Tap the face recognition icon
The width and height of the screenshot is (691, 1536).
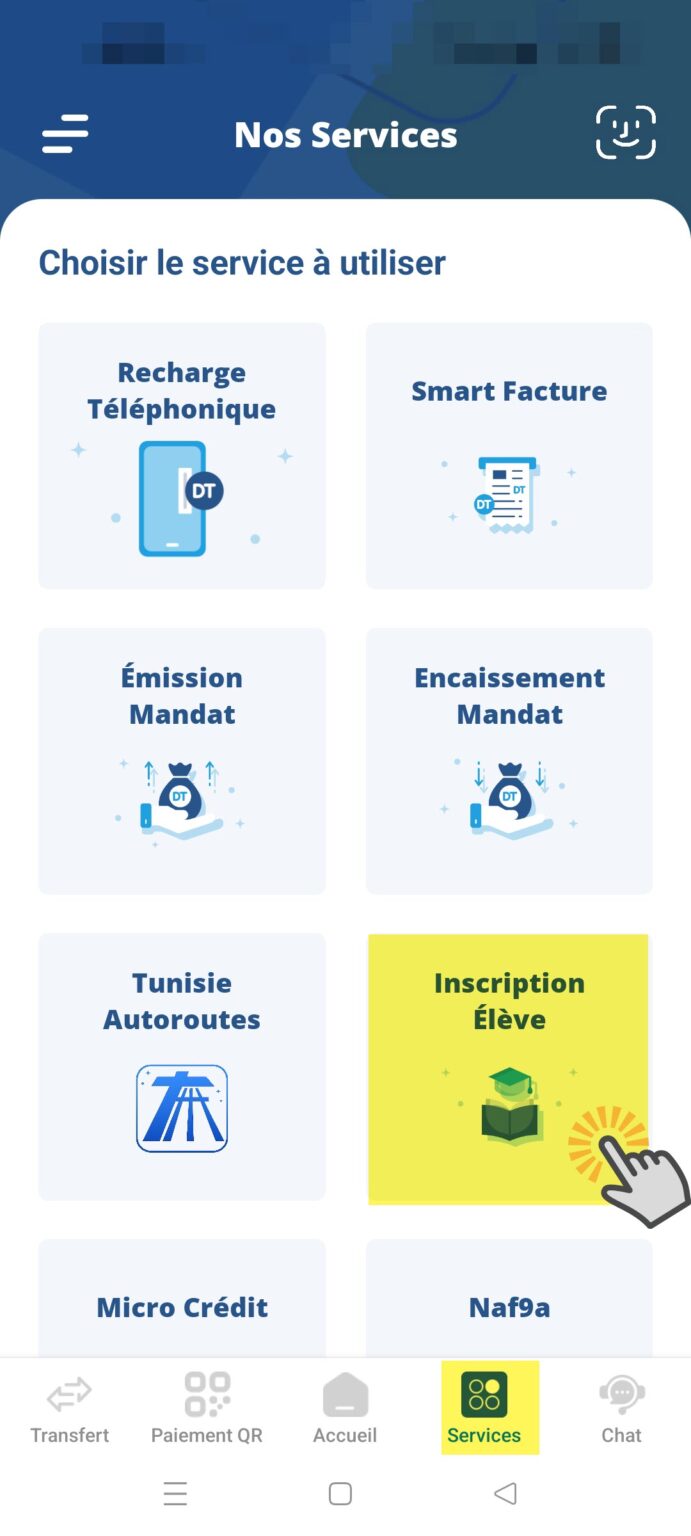pos(626,132)
